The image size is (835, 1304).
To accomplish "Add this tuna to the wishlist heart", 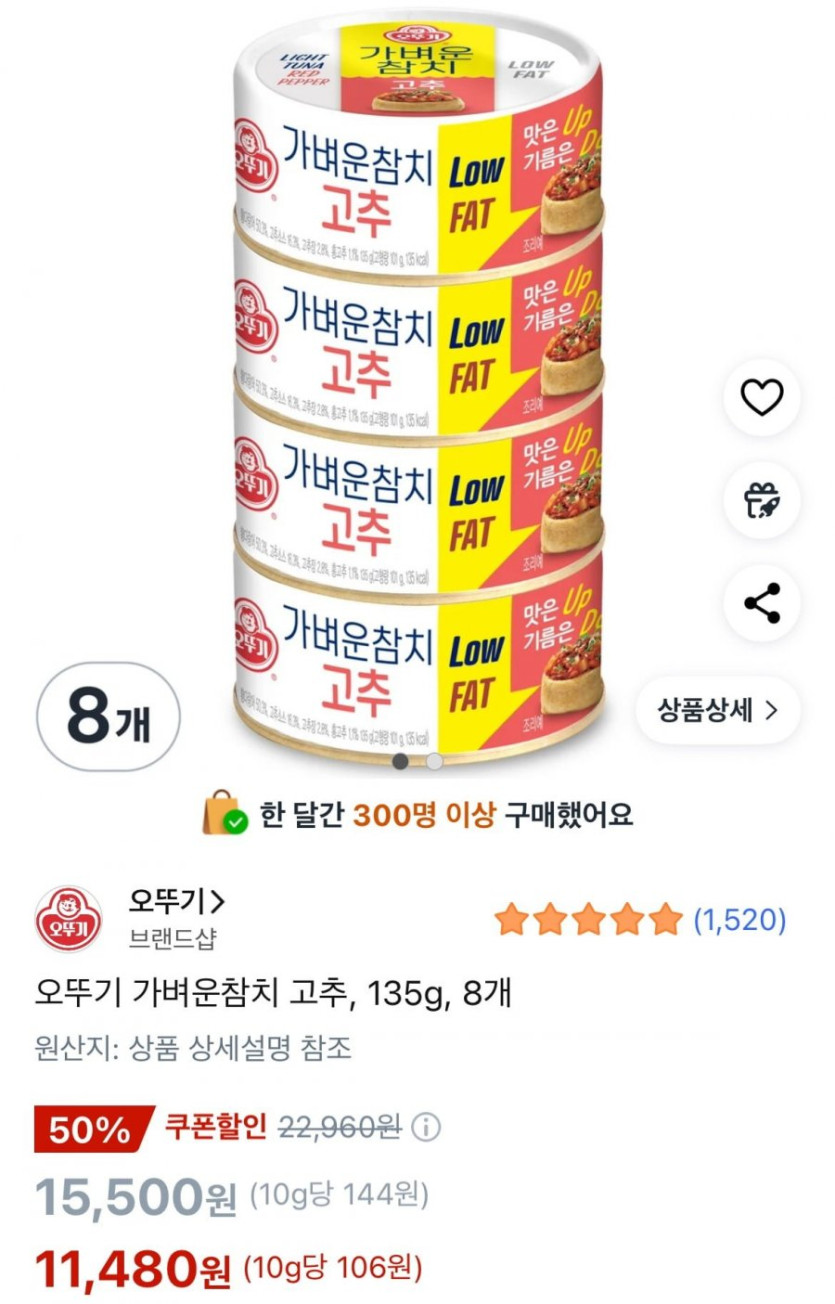I will click(x=761, y=399).
